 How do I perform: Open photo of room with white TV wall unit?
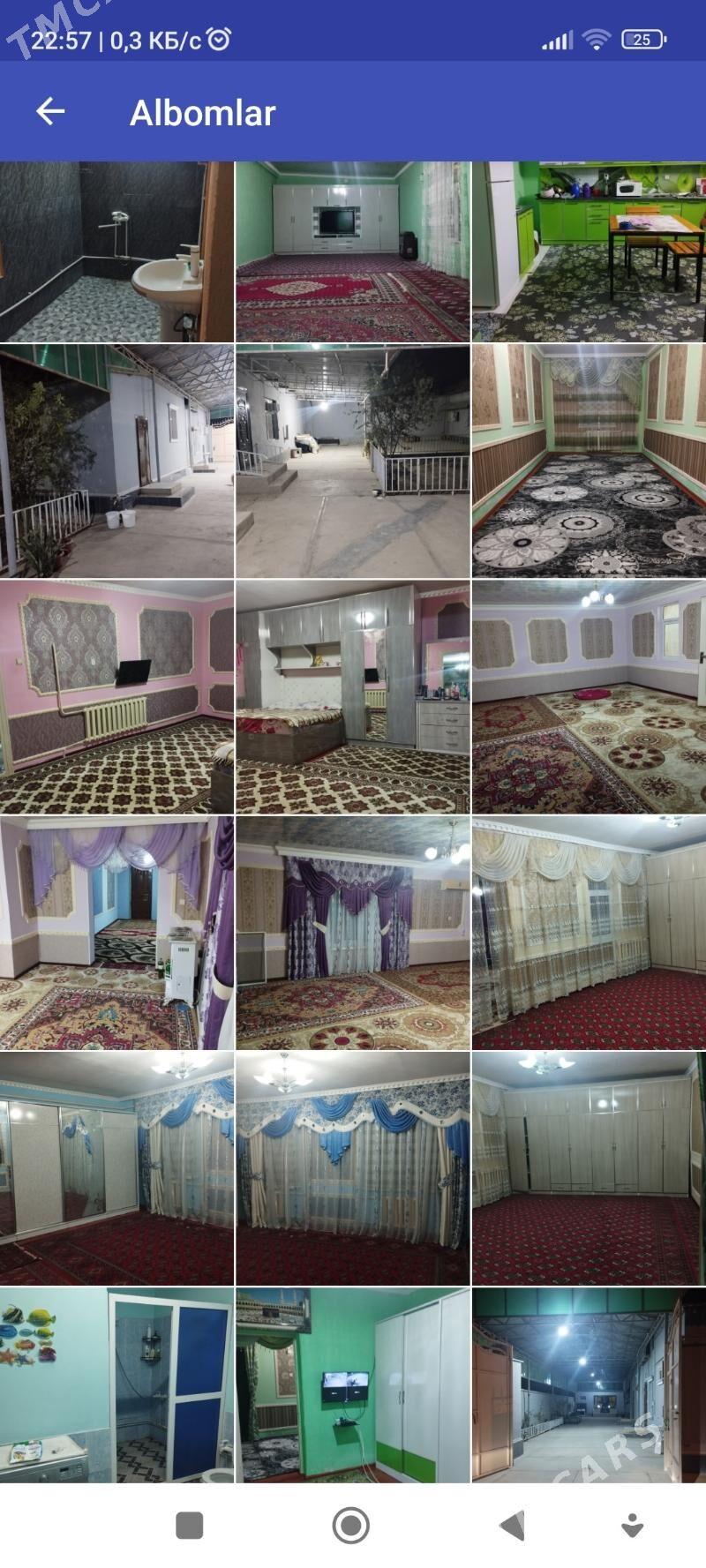click(x=352, y=252)
